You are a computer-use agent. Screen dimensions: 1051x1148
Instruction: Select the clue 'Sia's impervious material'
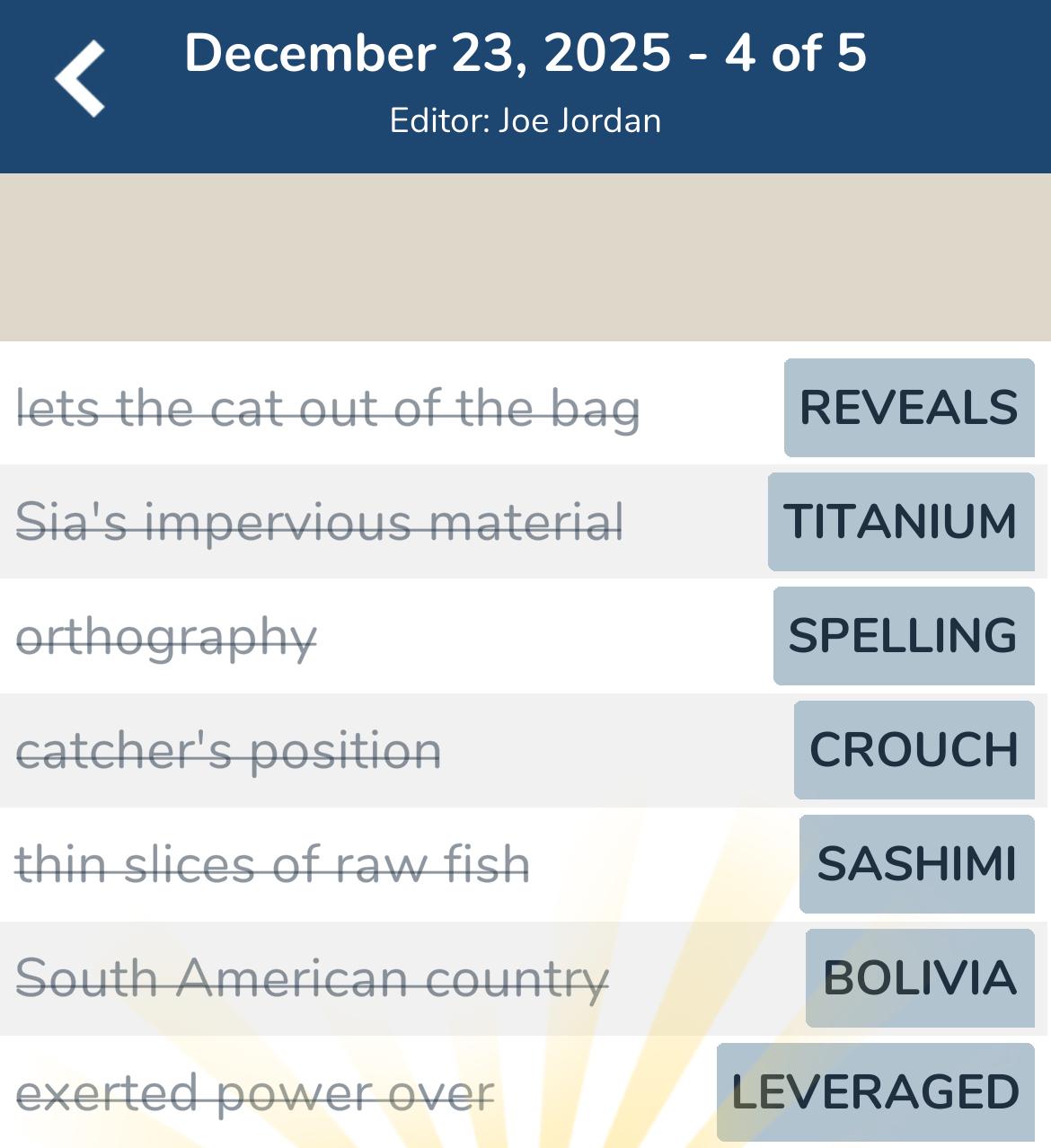point(321,522)
